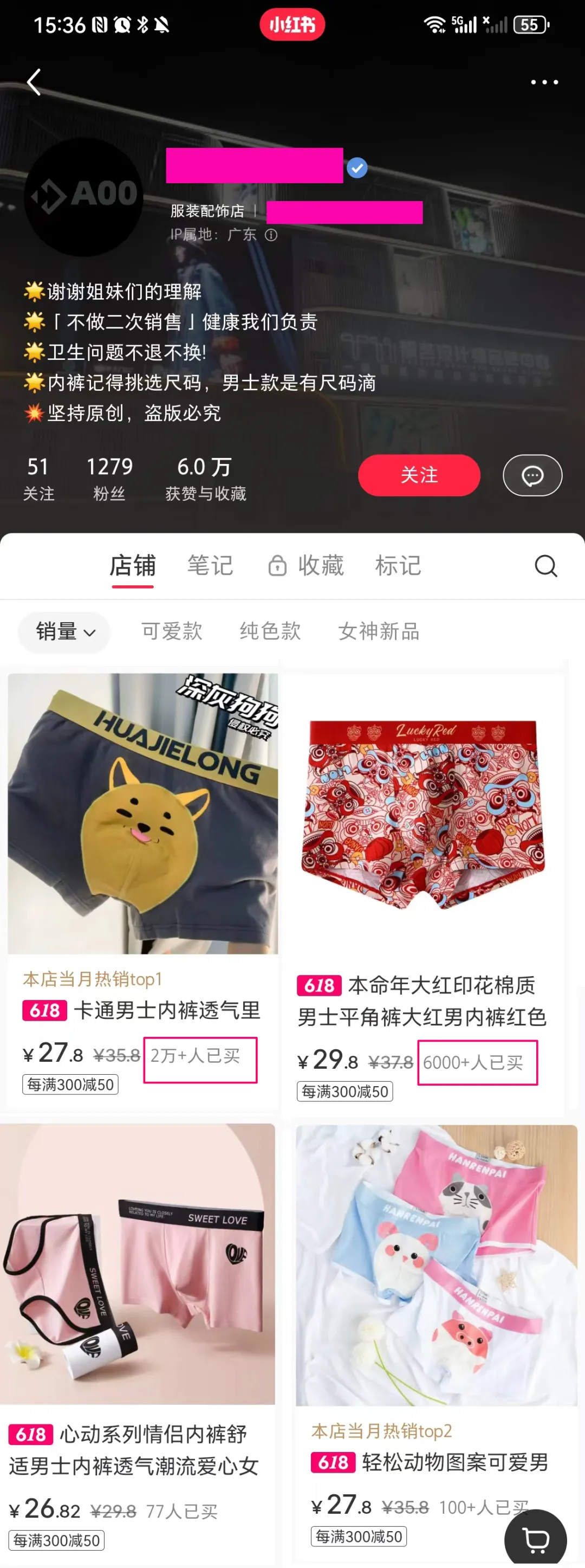Expand the 销量 sort dropdown

point(64,632)
